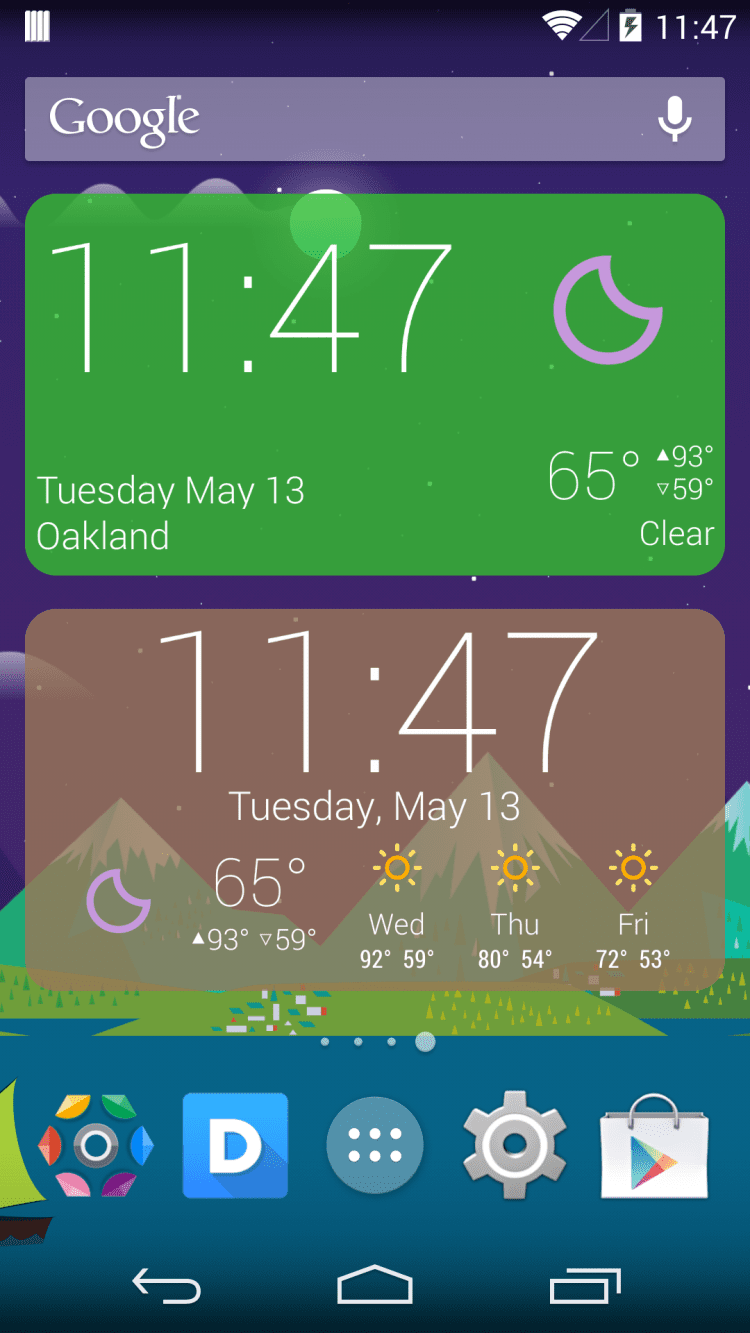
Task: Open the green Oakland clock weather widget
Action: (x=375, y=385)
